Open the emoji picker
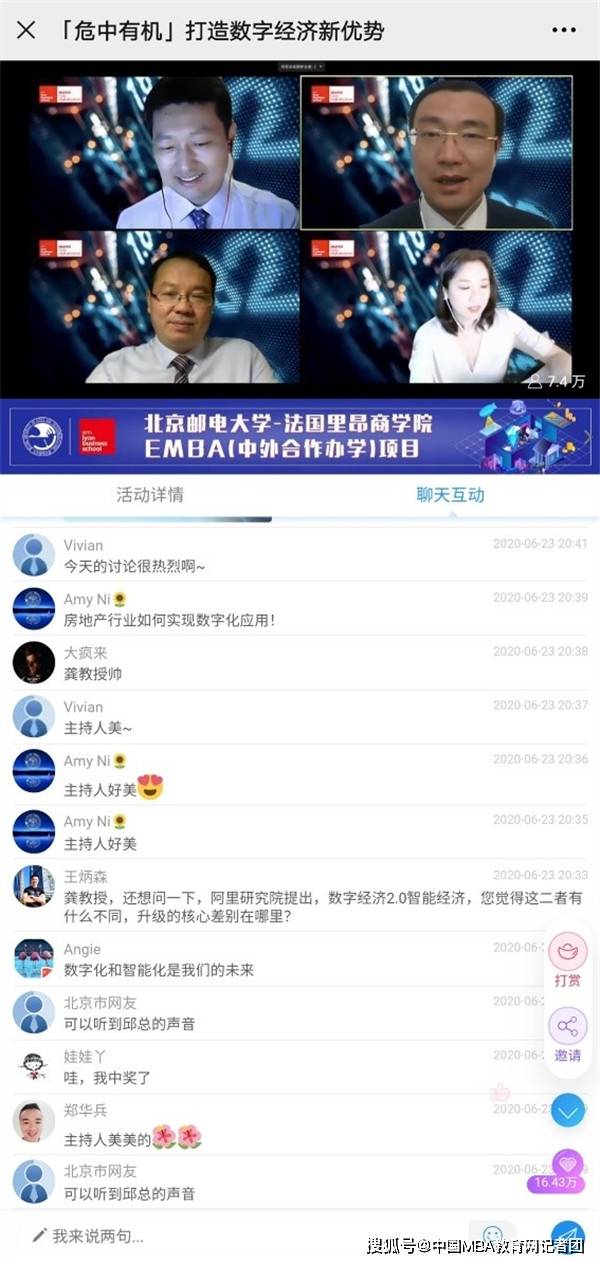Viewport: 600px width, 1263px height. (x=492, y=1236)
